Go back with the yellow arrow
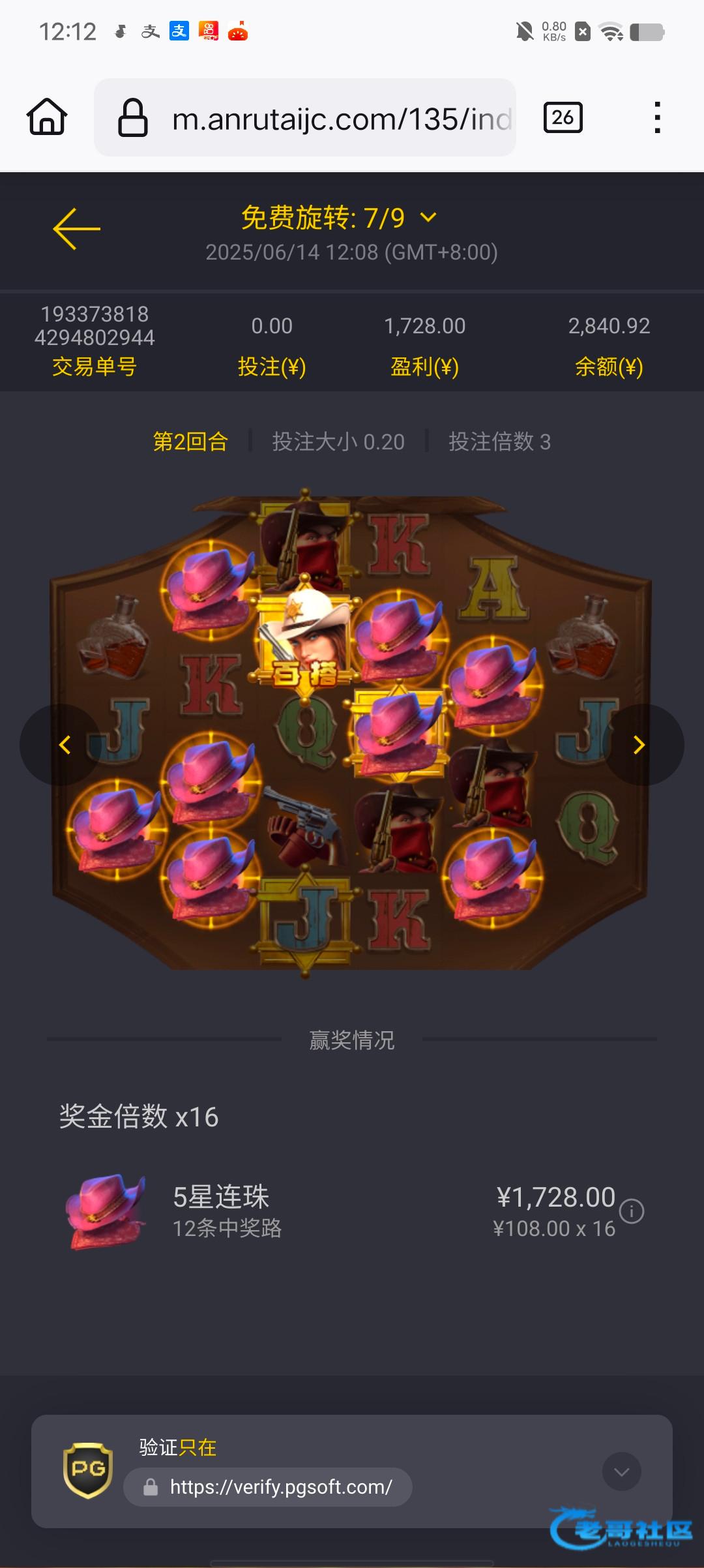704x1568 pixels. pos(76,228)
